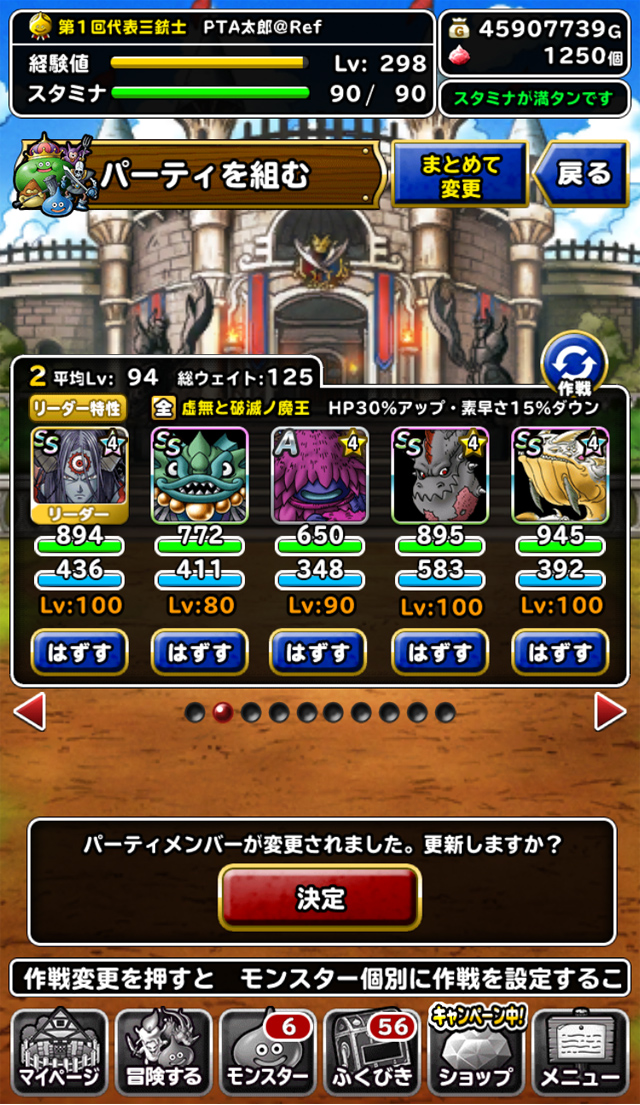The width and height of the screenshot is (640, 1105).
Task: Remove the Lv:80 monster with はずす
Action: tap(199, 652)
